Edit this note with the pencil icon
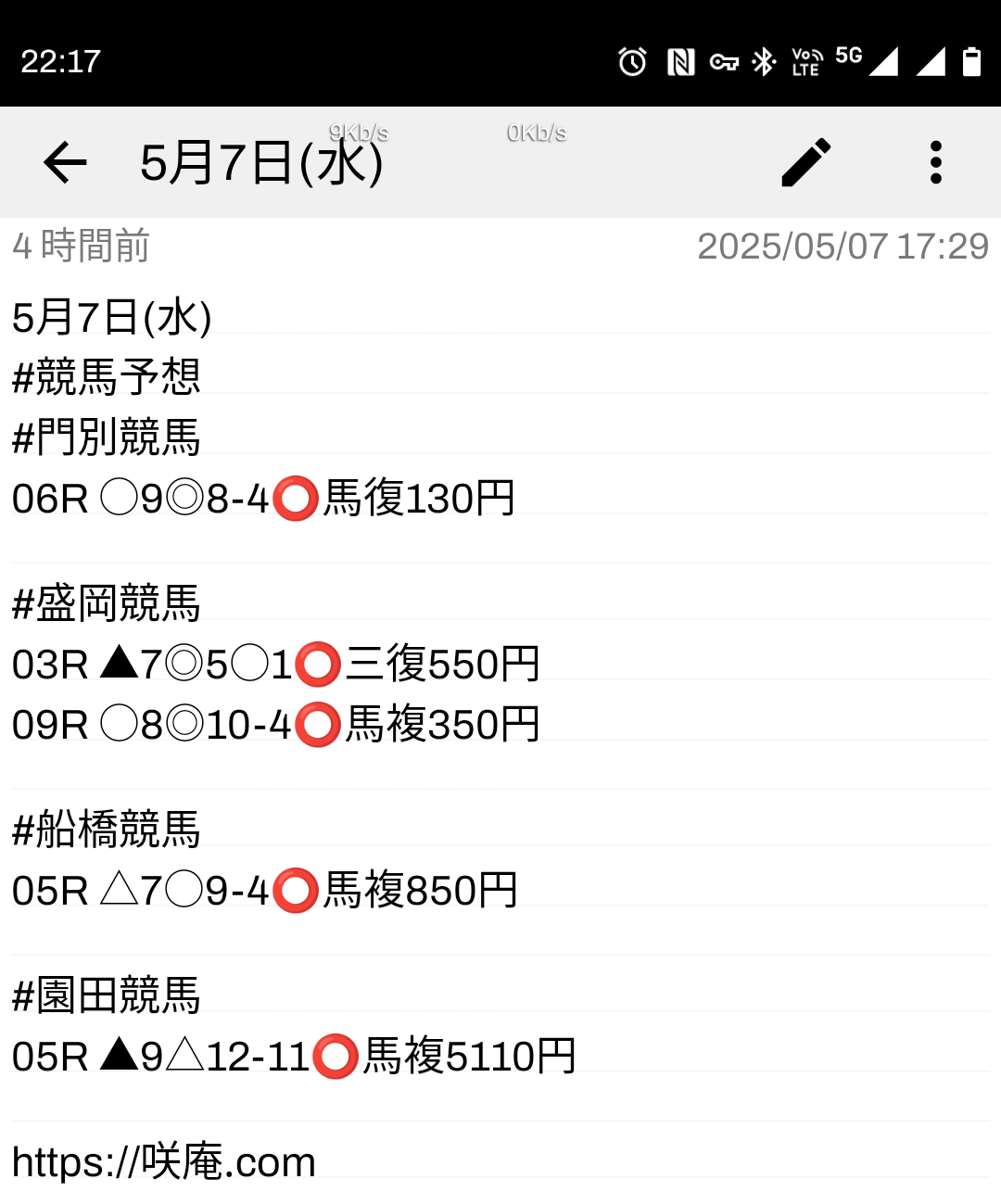The width and height of the screenshot is (1001, 1204). [x=805, y=163]
